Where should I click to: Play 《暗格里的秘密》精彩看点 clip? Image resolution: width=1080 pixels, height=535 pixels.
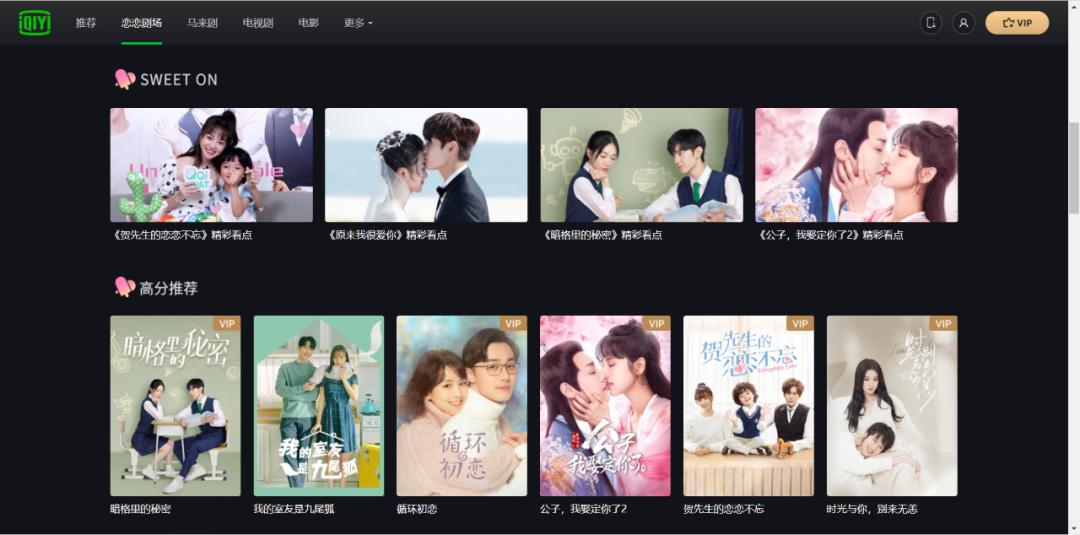click(641, 165)
